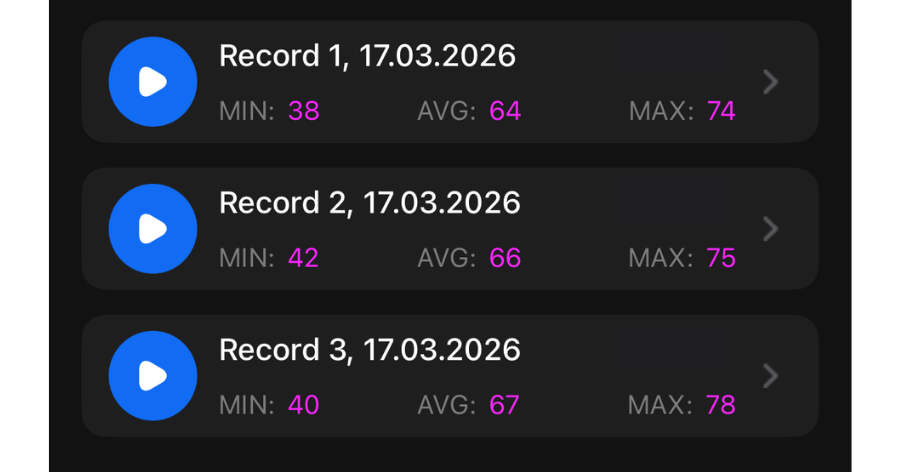Viewport: 900px width, 472px height.
Task: Open Record 3 details row
Action: 769,376
